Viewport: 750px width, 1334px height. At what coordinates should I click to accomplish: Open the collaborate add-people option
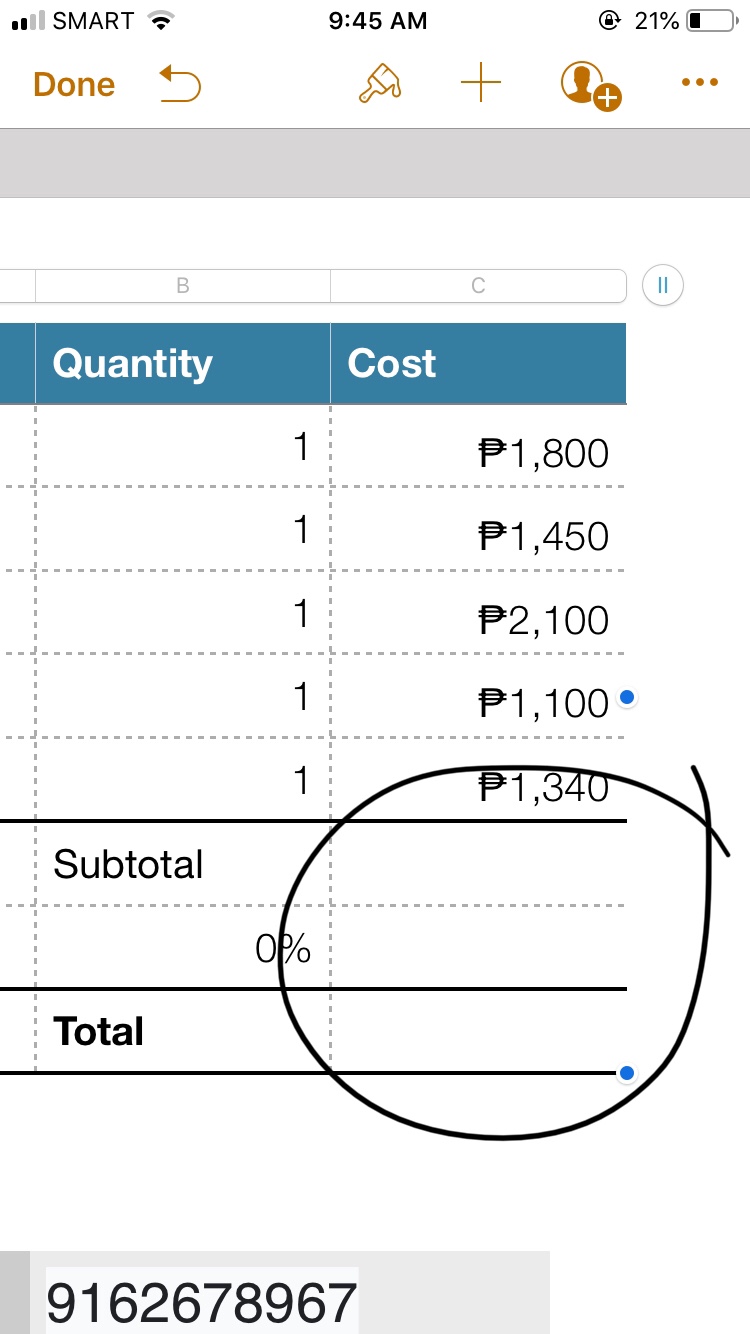[588, 84]
